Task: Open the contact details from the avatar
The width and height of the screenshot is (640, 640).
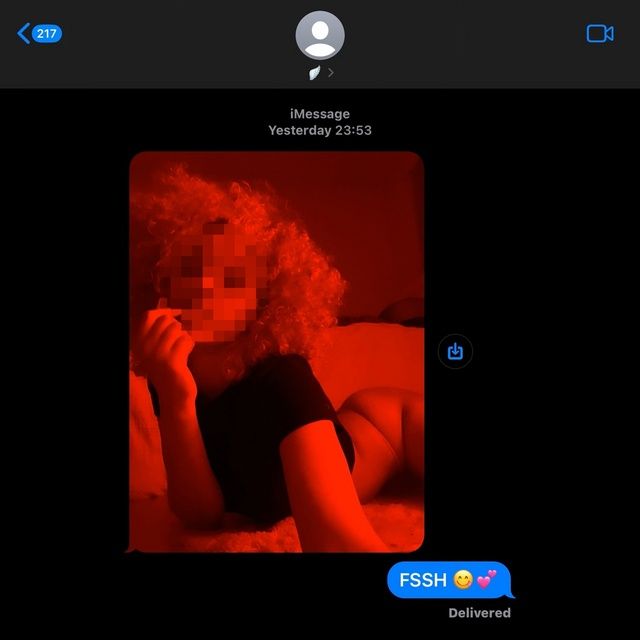Action: click(x=320, y=37)
